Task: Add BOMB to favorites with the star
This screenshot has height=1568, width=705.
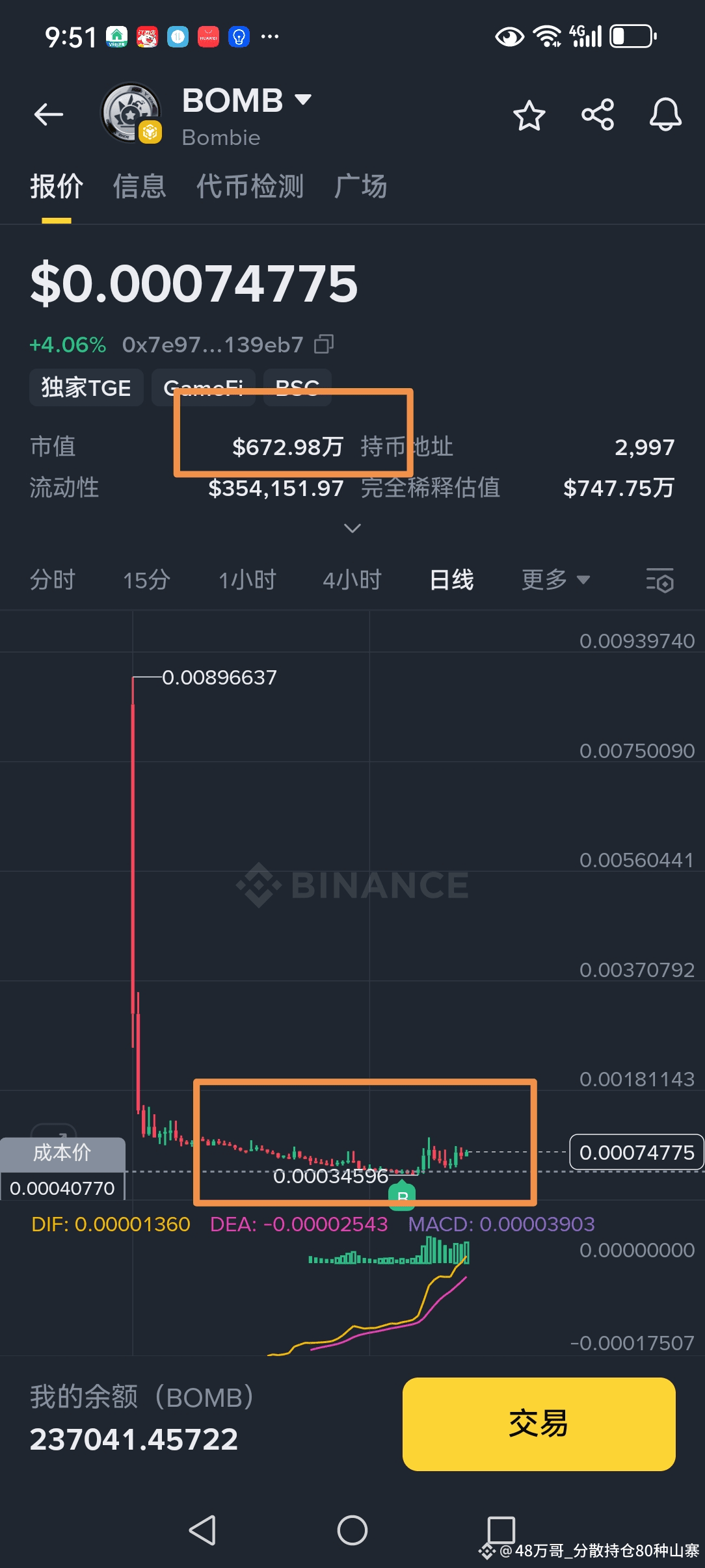Action: click(x=529, y=116)
